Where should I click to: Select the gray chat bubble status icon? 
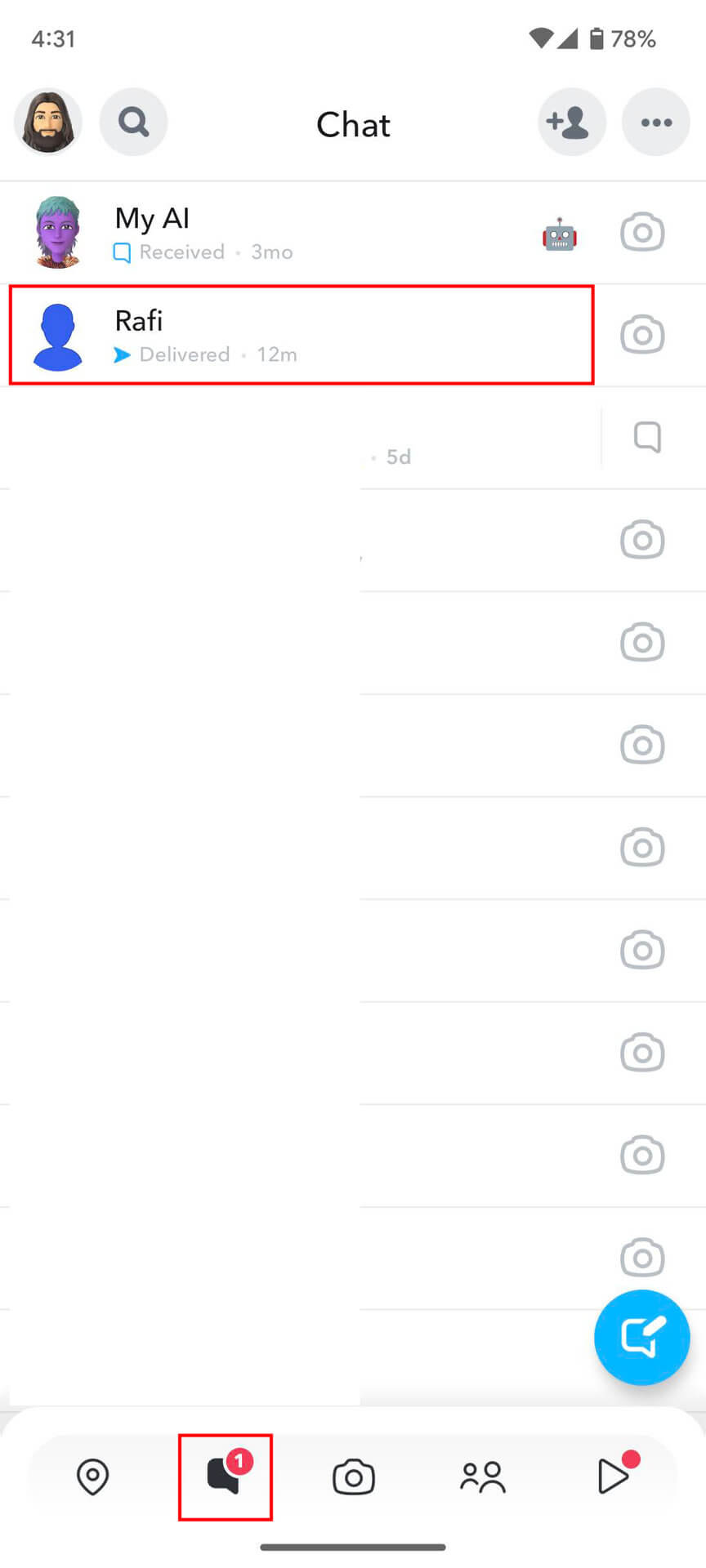(x=647, y=438)
